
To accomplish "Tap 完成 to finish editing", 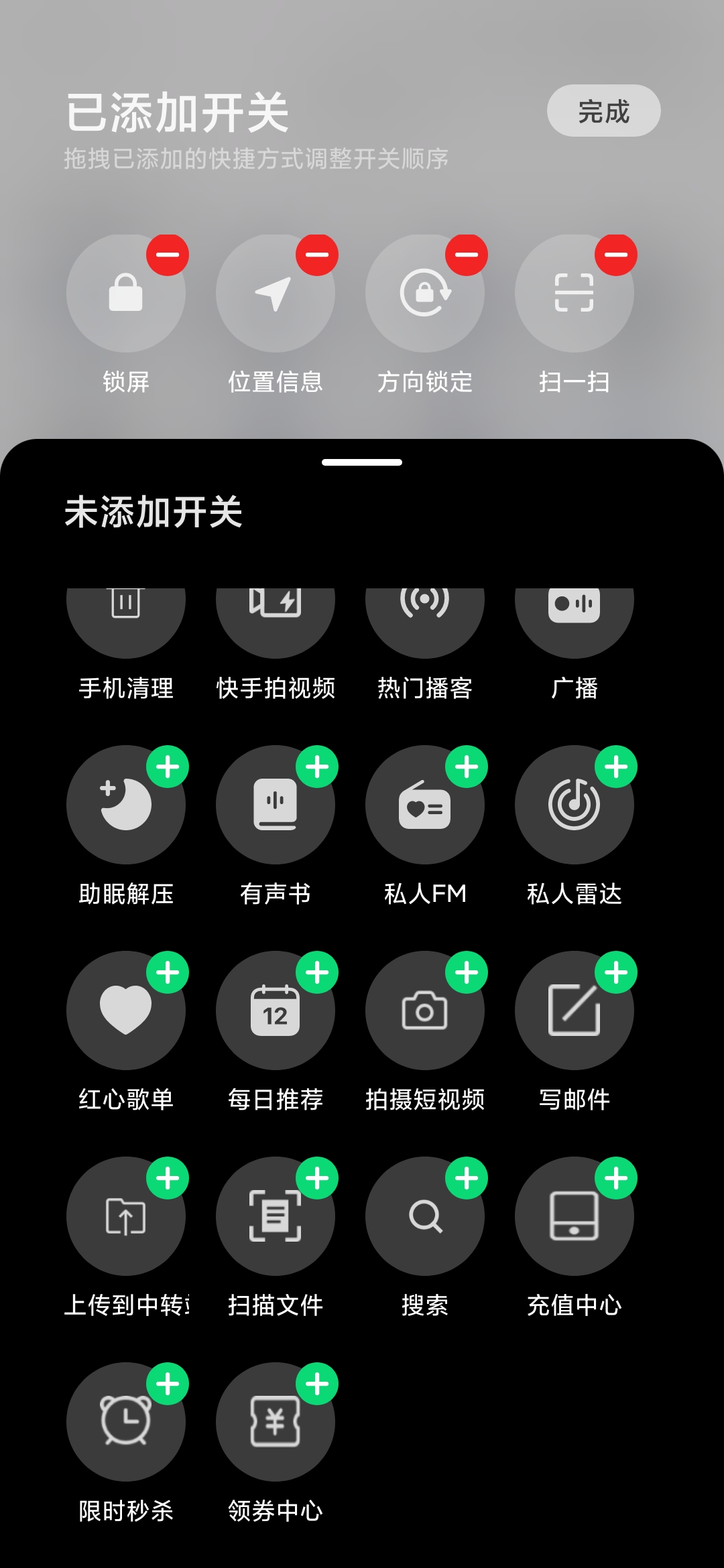I will click(x=603, y=111).
